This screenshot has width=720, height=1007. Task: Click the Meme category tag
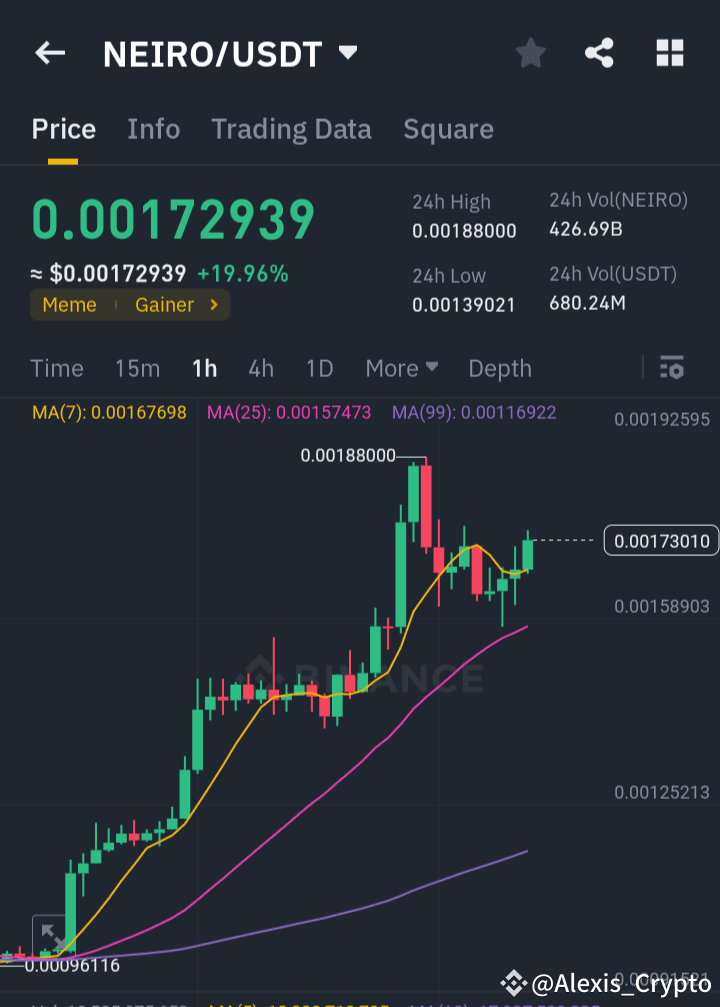point(69,305)
